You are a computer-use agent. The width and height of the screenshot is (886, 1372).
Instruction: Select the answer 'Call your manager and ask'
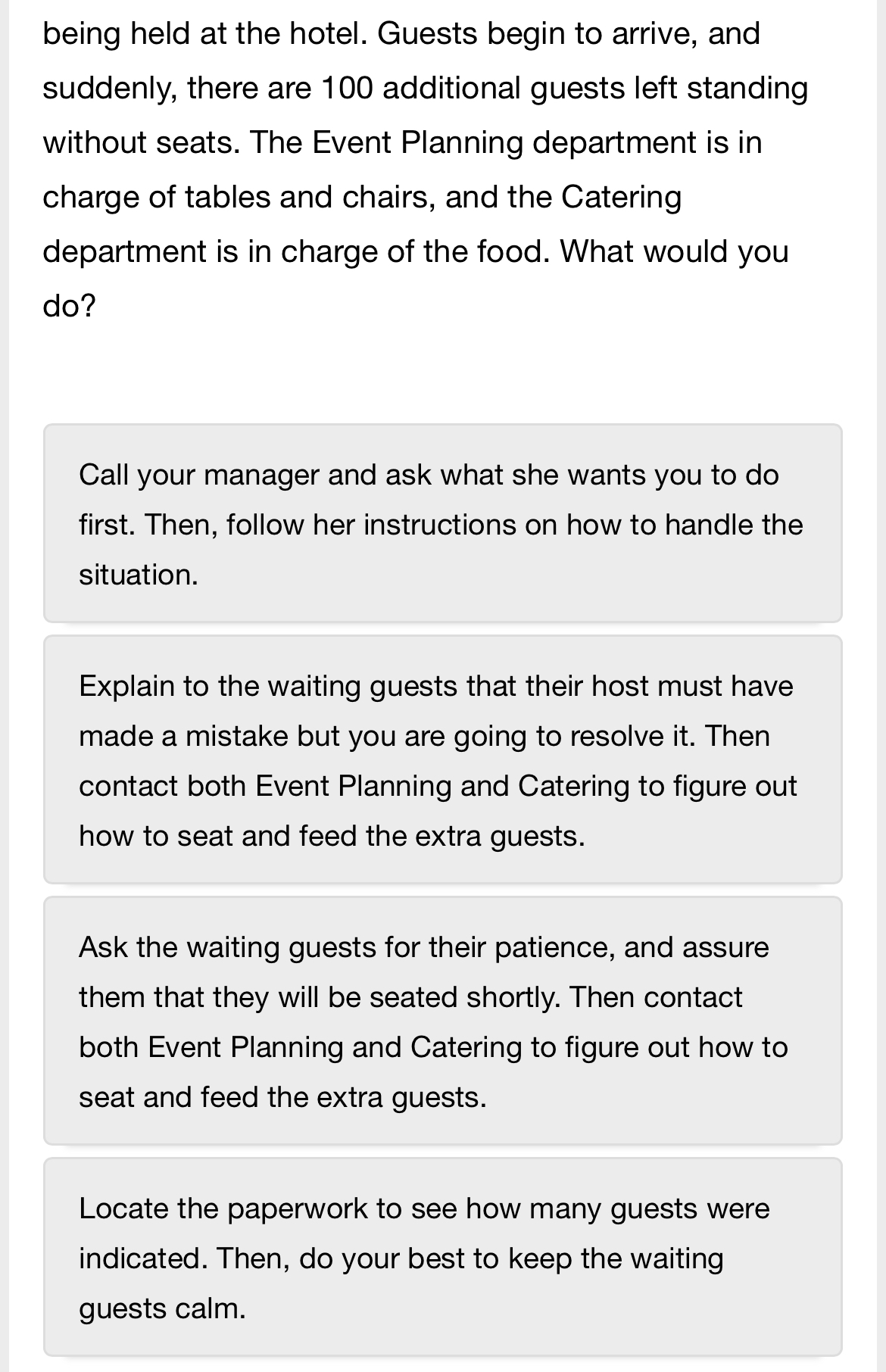tap(442, 524)
